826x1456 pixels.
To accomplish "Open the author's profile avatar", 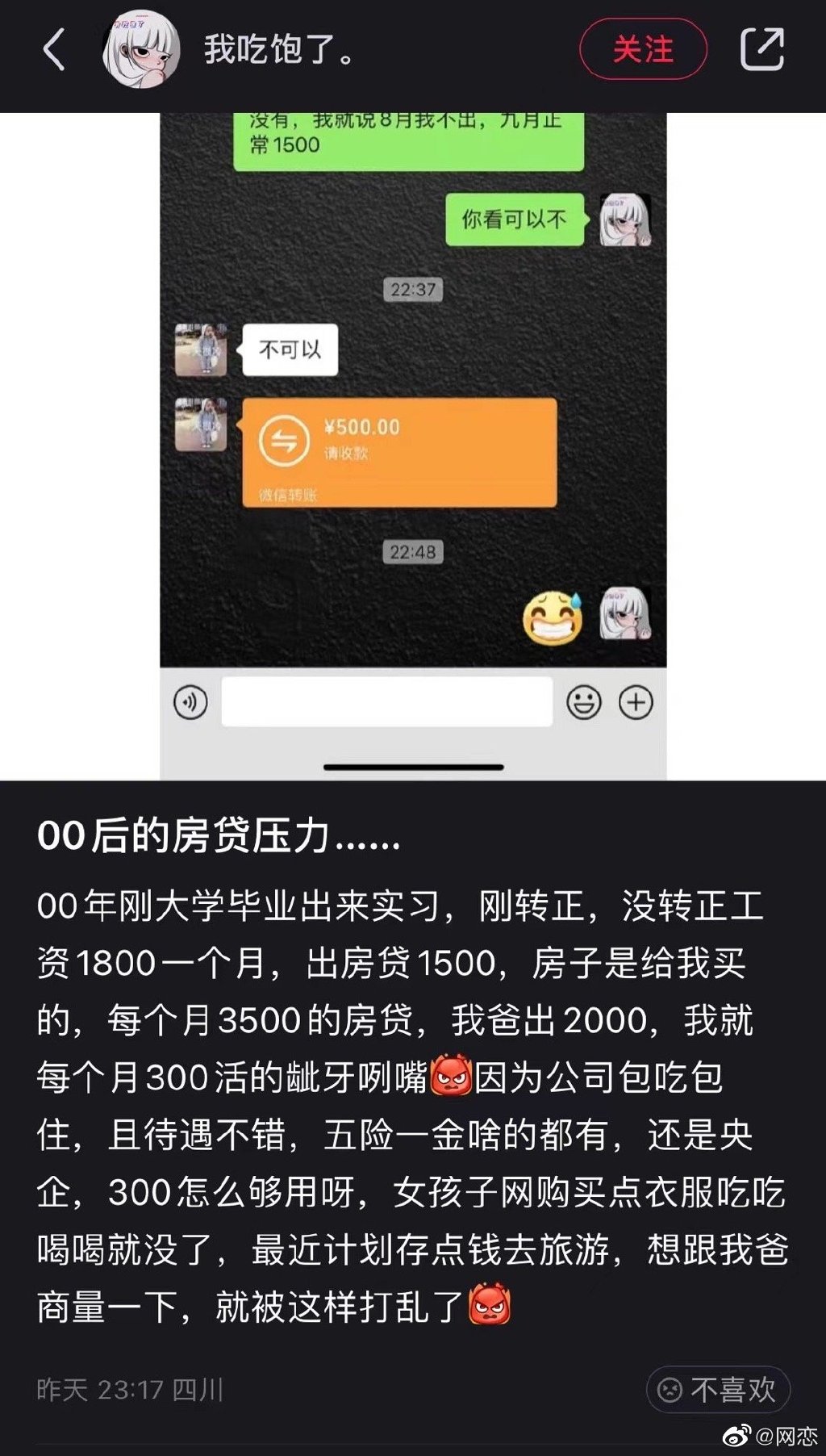I will [141, 50].
